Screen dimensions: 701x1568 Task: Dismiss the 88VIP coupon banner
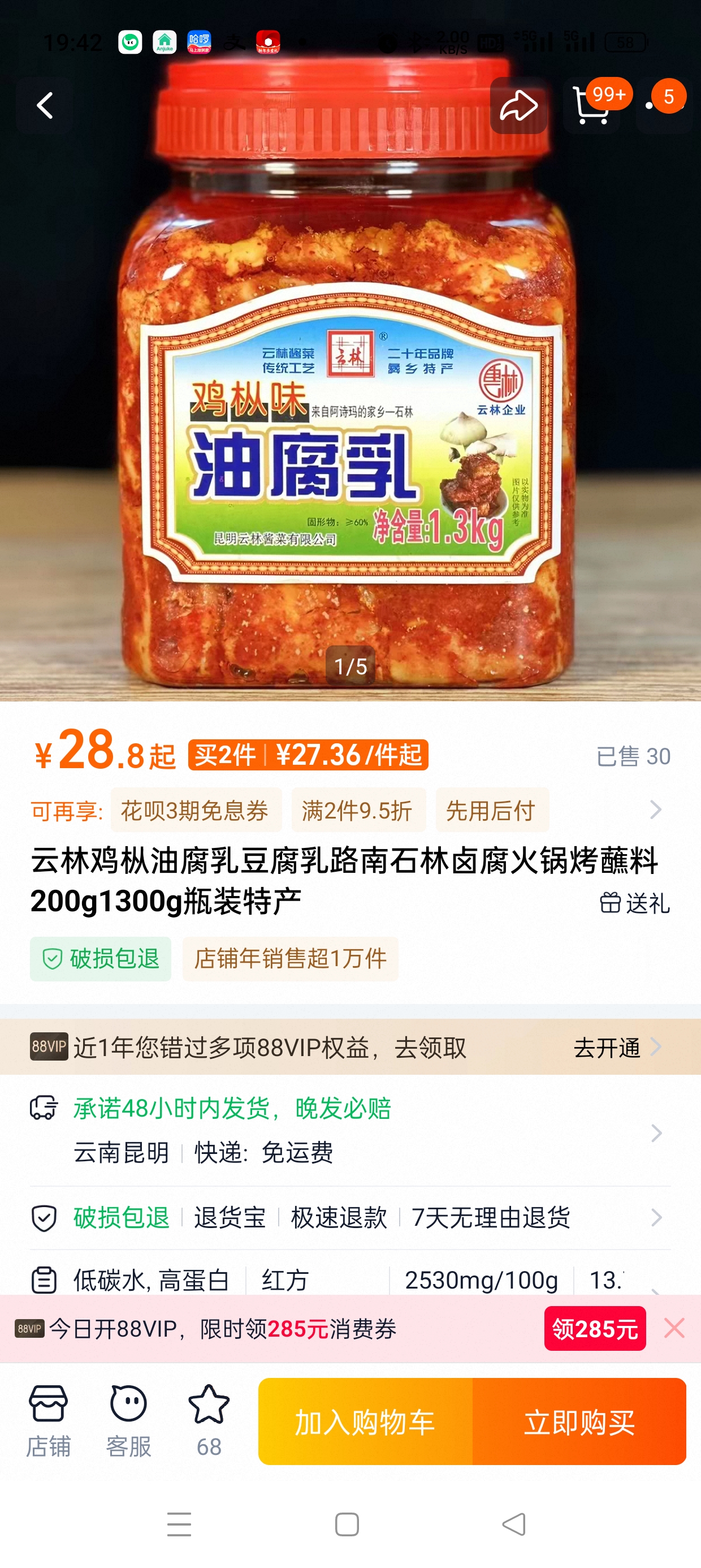click(674, 1328)
